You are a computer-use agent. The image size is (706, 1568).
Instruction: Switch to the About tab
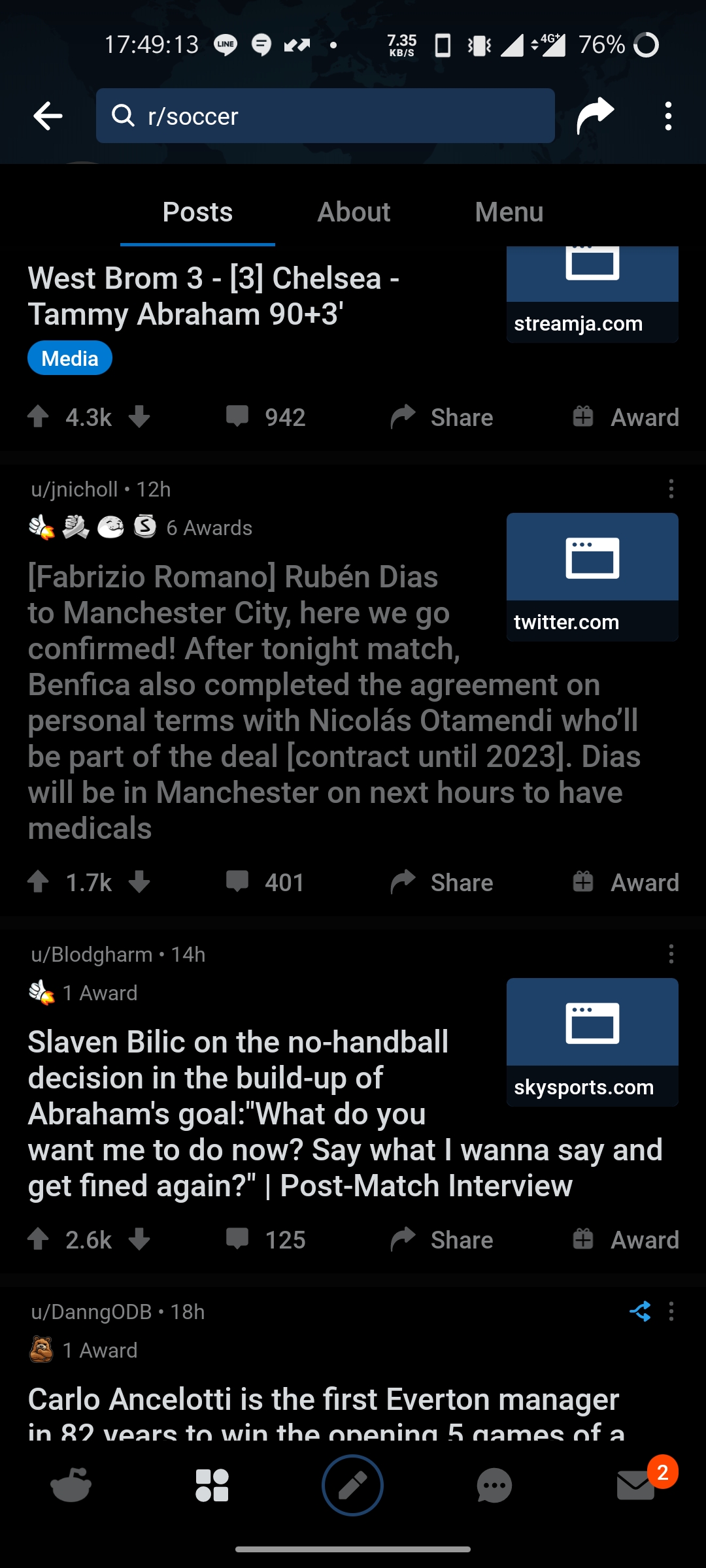pyautogui.click(x=354, y=212)
